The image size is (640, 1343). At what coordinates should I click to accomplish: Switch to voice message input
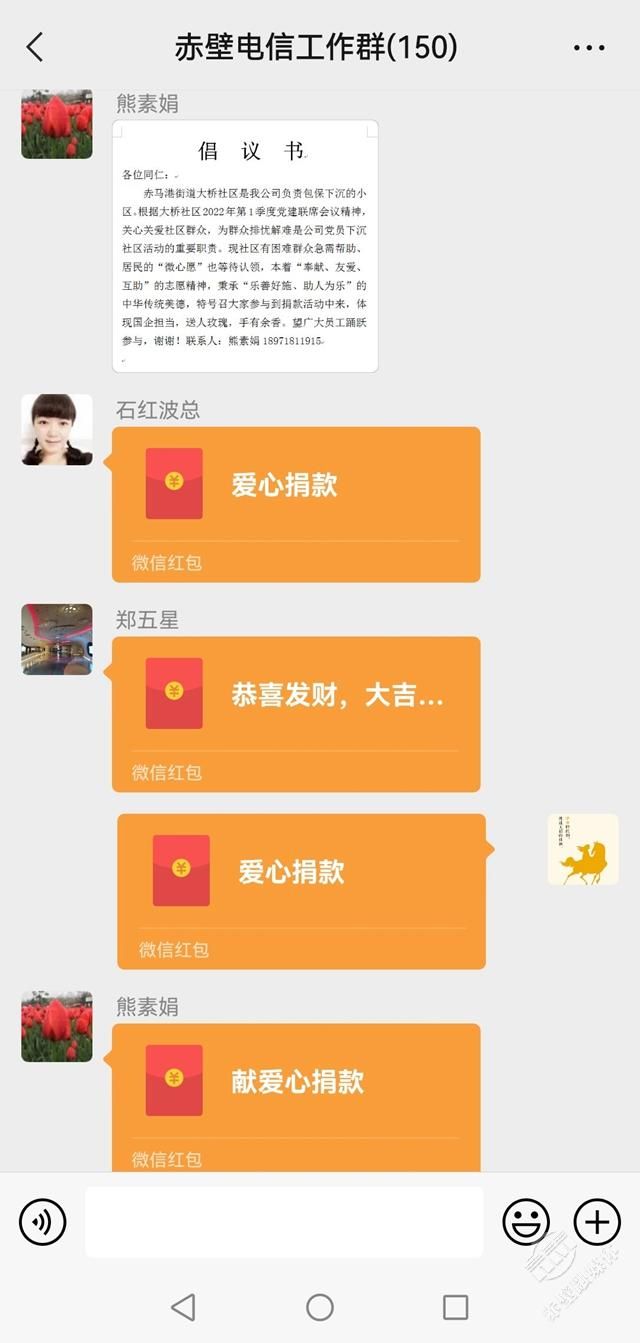(43, 1221)
